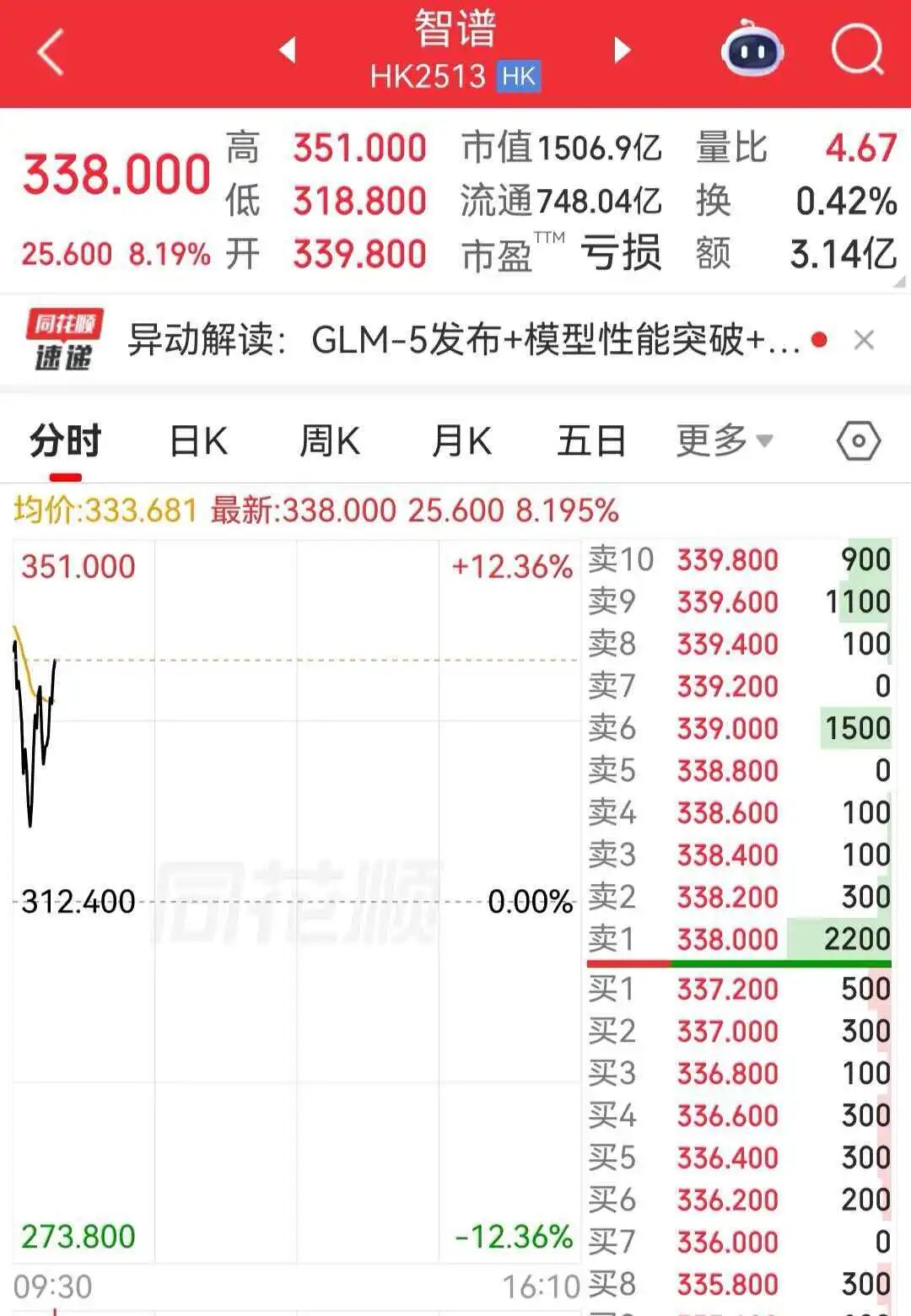Viewport: 911px width, 1316px height.
Task: Expand the 更多 chart options dropdown
Action: point(724,441)
